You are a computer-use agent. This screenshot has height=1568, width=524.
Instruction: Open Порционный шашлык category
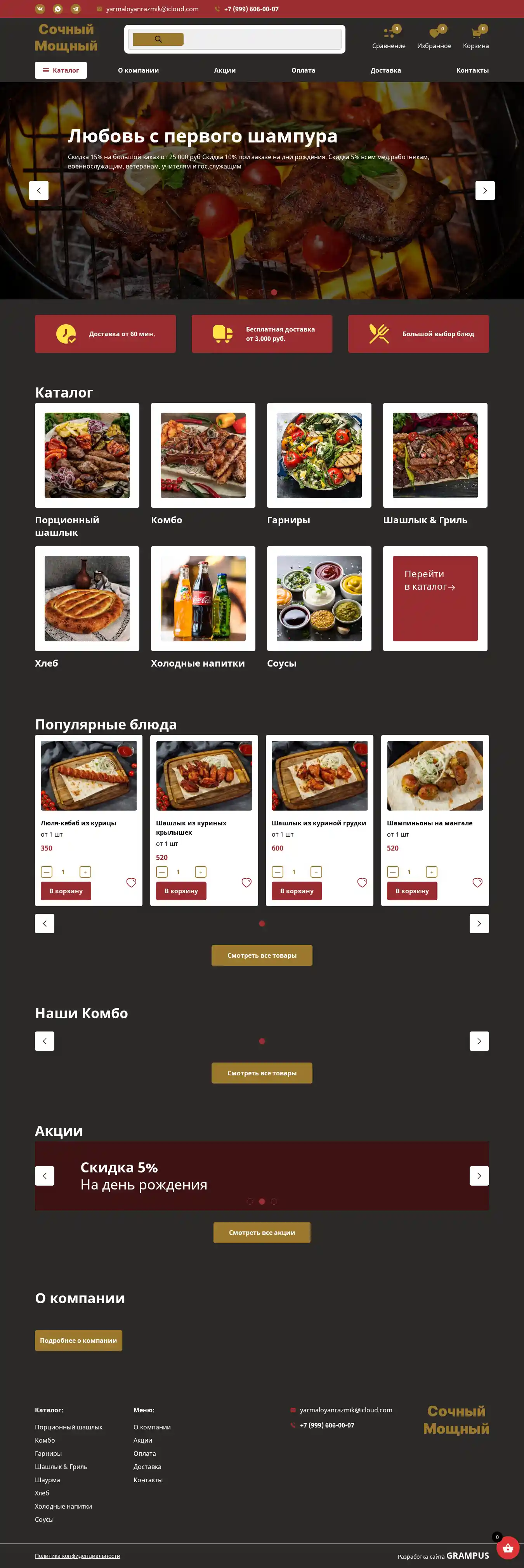pyautogui.click(x=87, y=455)
